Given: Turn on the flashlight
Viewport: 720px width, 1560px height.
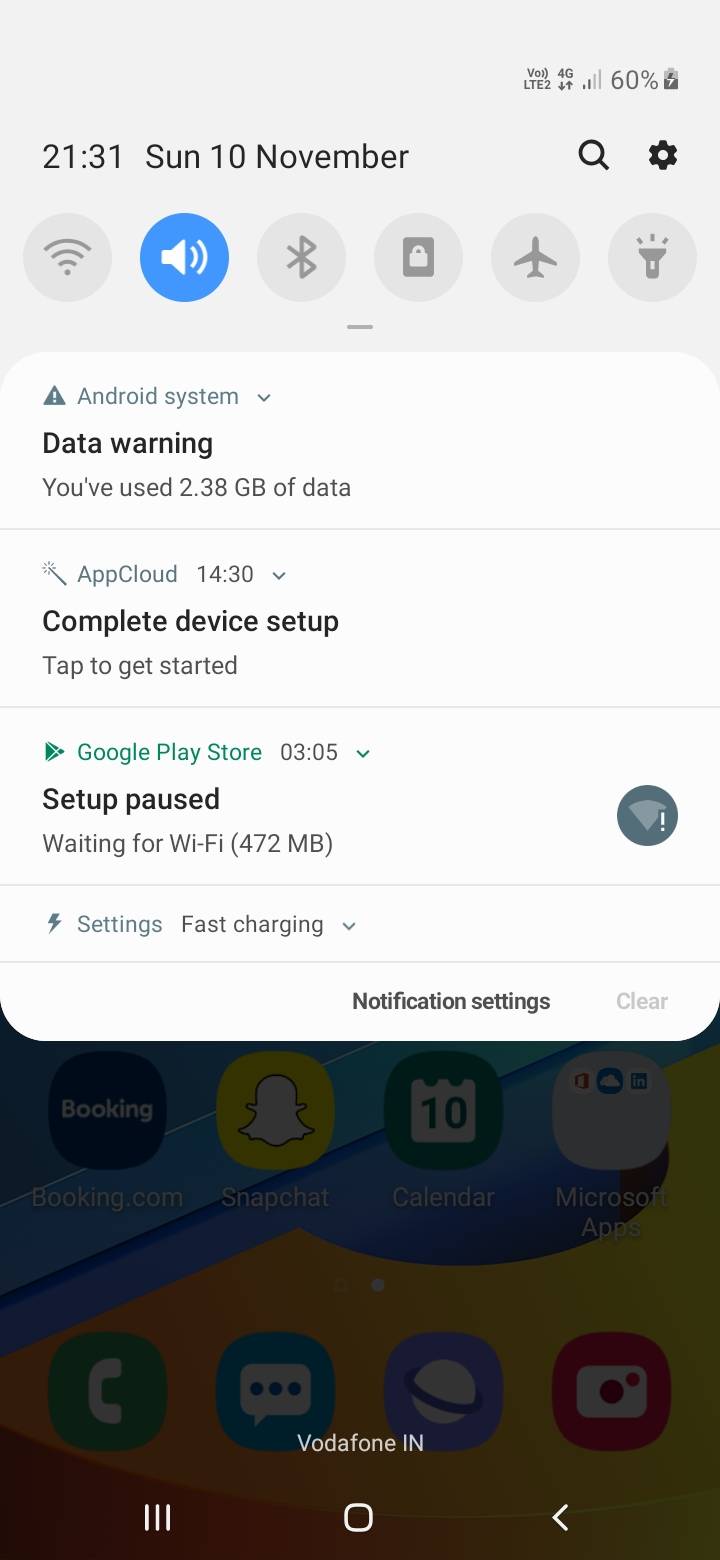Looking at the screenshot, I should [652, 258].
